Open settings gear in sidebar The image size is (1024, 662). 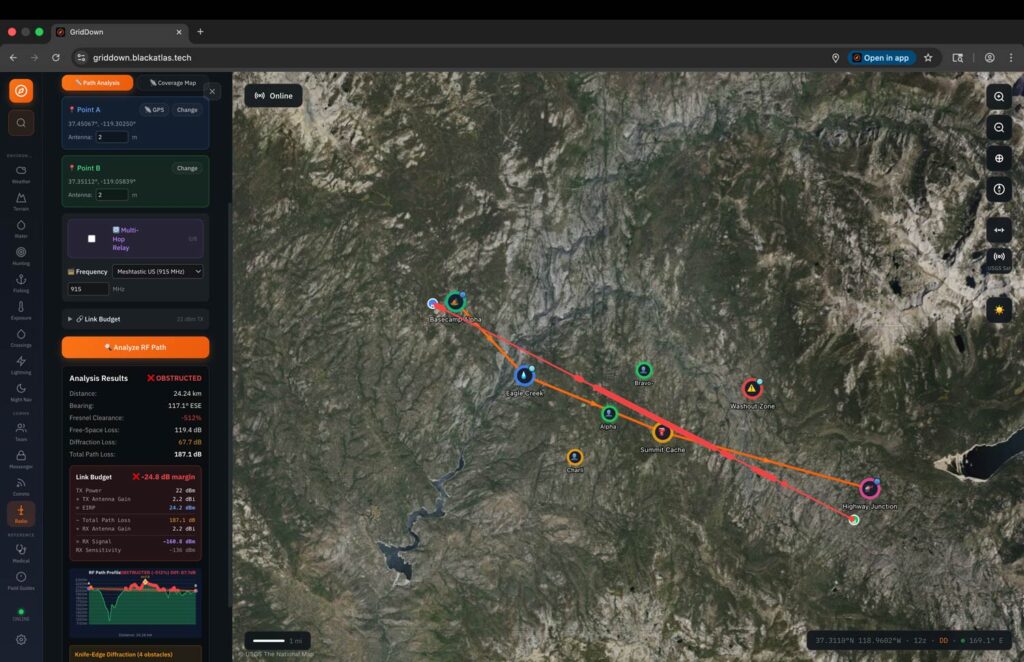point(21,640)
